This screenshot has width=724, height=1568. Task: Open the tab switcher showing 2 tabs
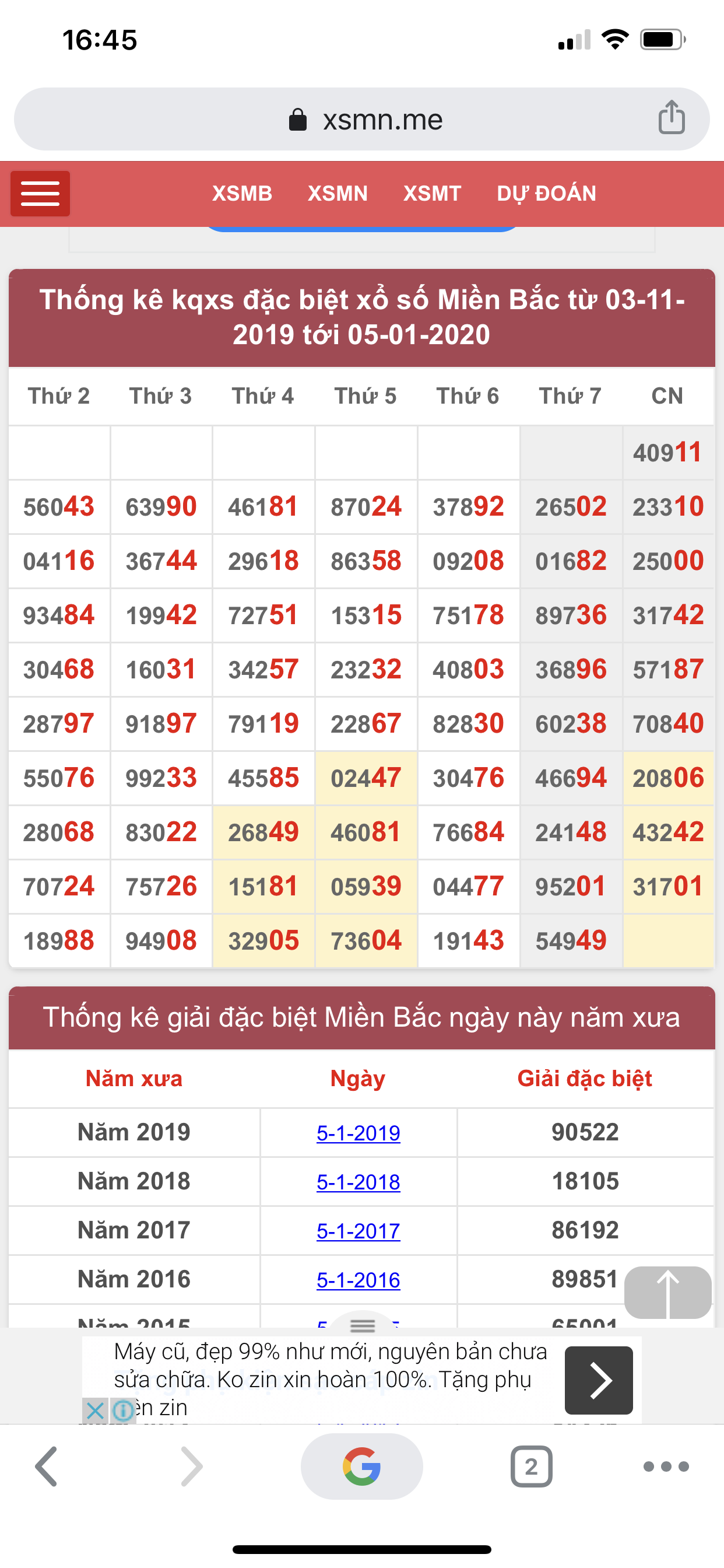[x=531, y=1466]
